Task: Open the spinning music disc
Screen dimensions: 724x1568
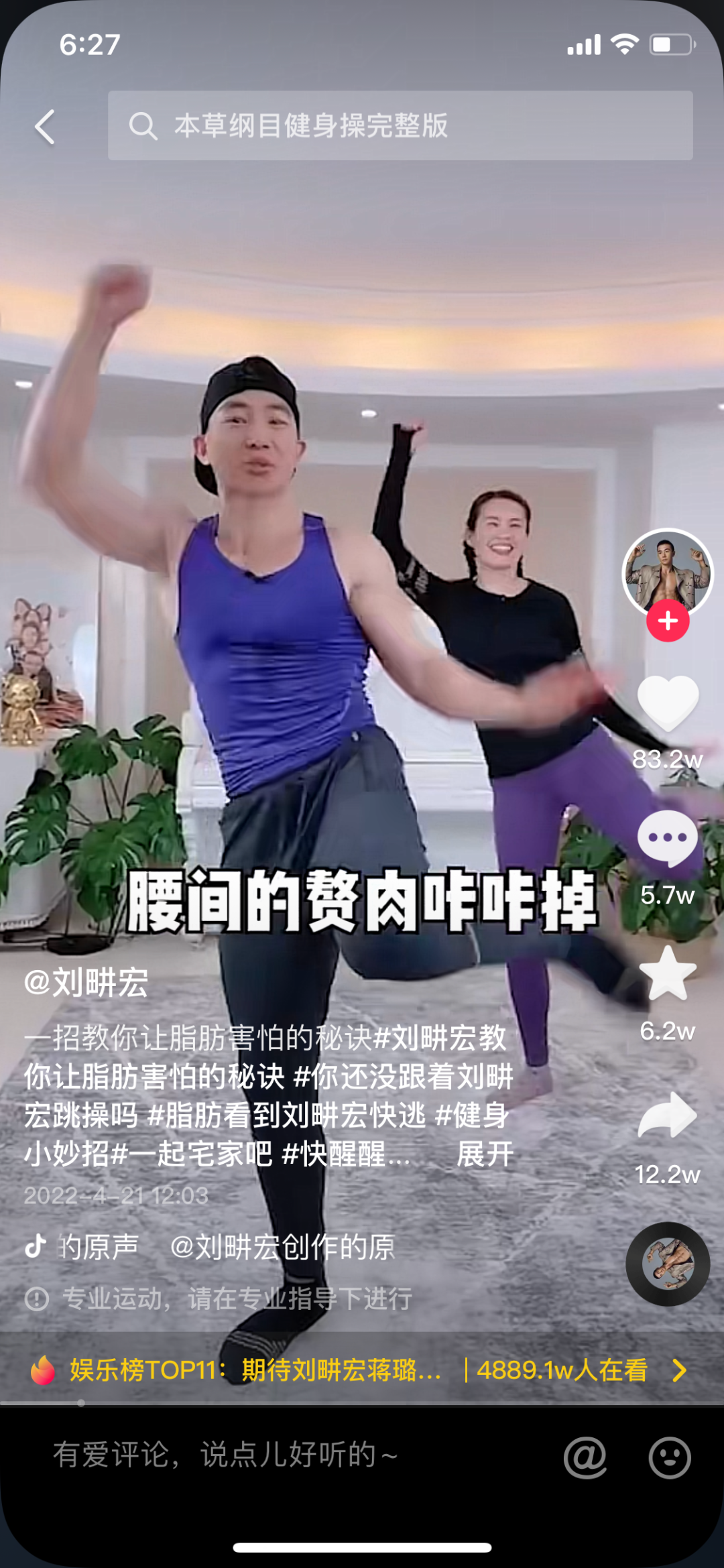Action: (667, 1263)
